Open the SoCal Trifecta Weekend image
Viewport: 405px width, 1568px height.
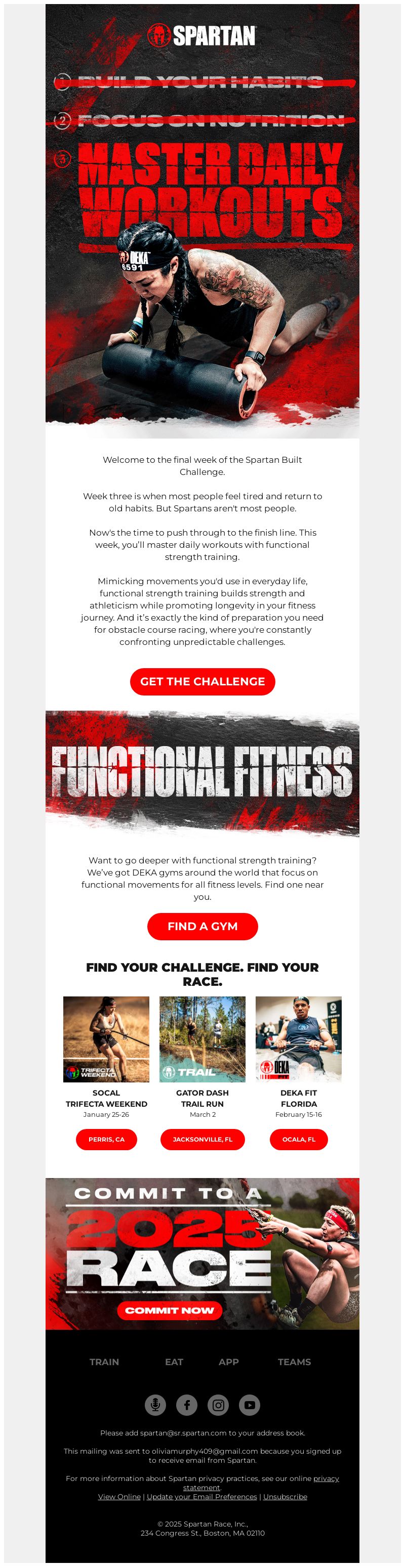(106, 1038)
